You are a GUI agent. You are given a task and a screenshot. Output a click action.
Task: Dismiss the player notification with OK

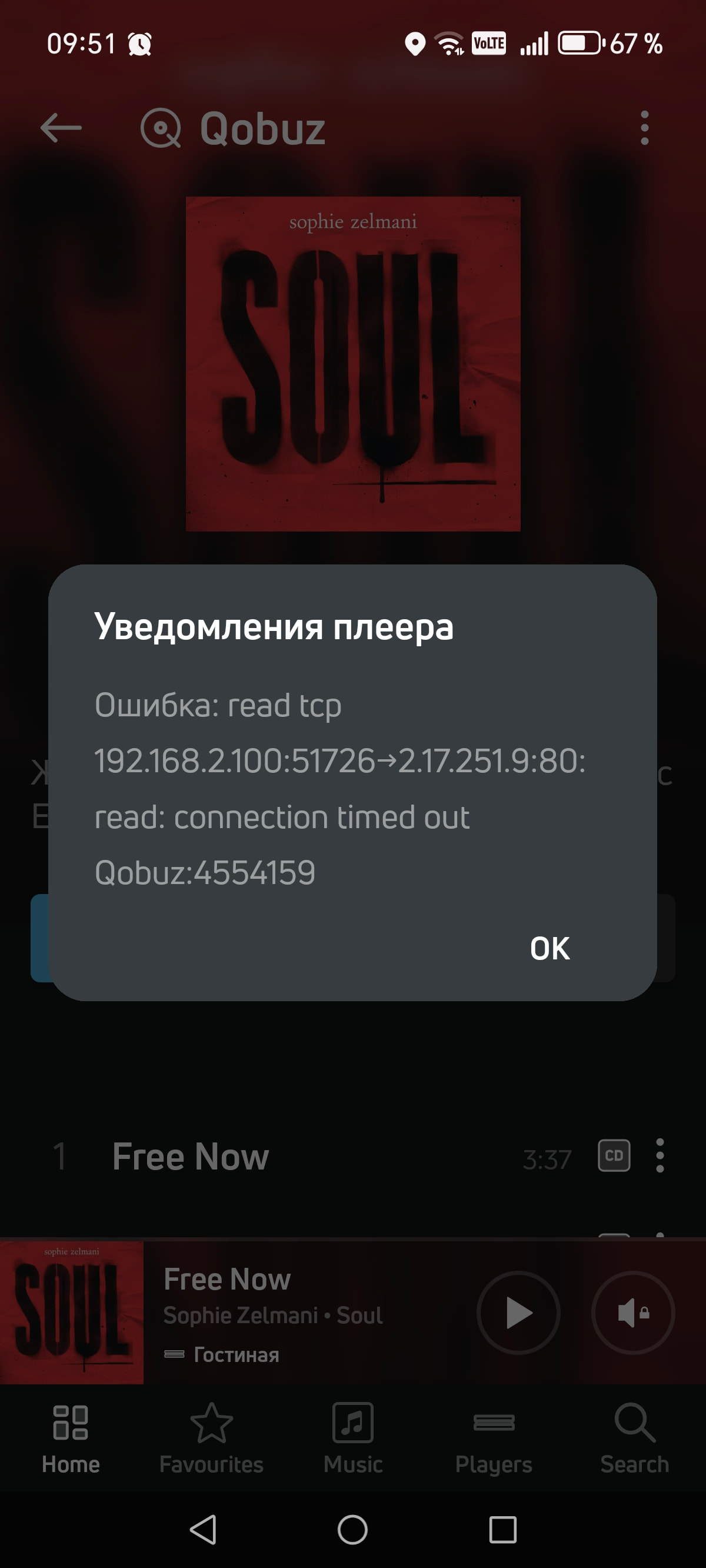(x=550, y=948)
